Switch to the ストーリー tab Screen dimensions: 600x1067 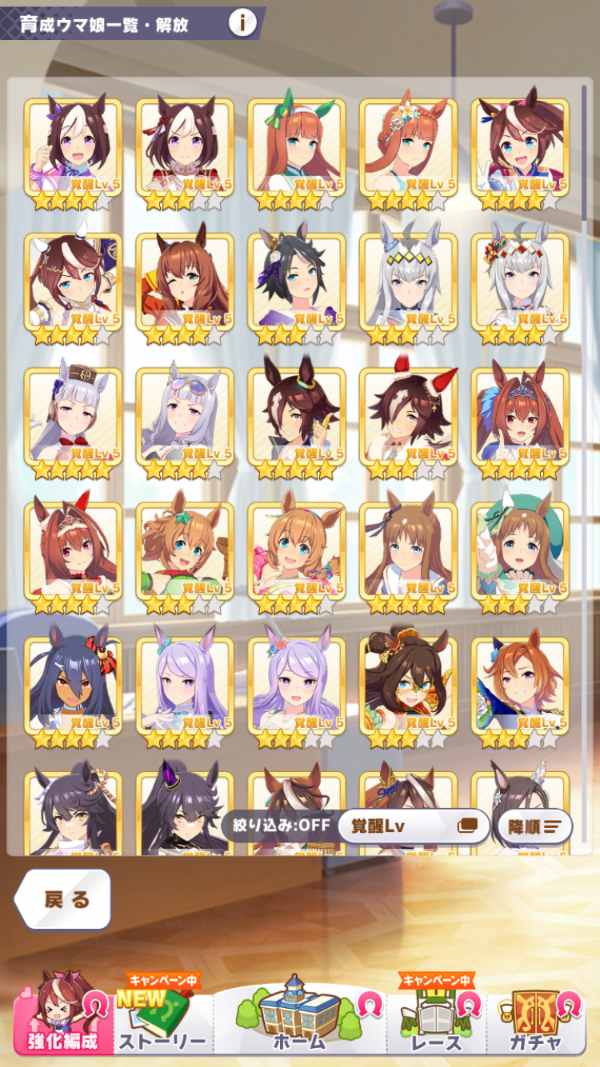coord(162,1015)
